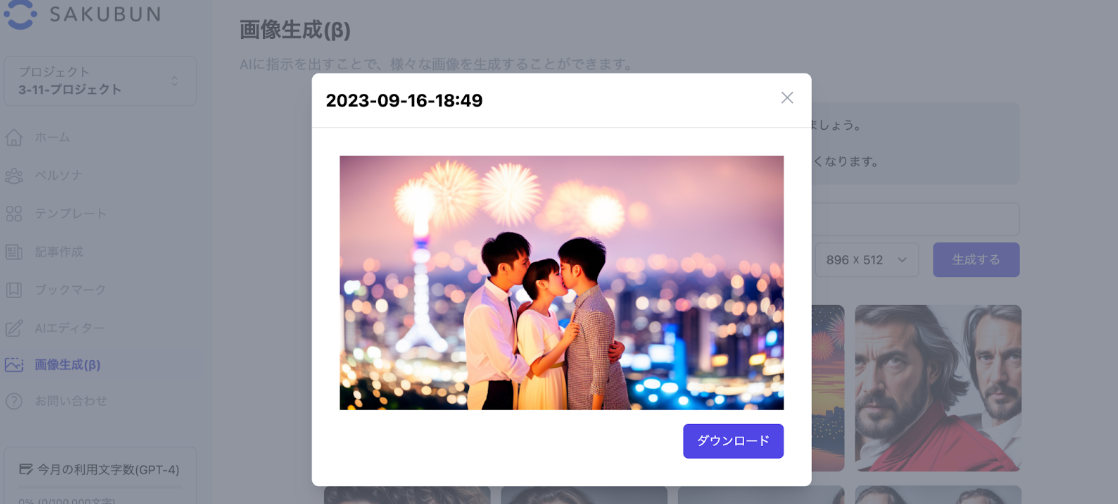Tap the ダウンロード button
Screen dimensions: 1118x504
733,441
